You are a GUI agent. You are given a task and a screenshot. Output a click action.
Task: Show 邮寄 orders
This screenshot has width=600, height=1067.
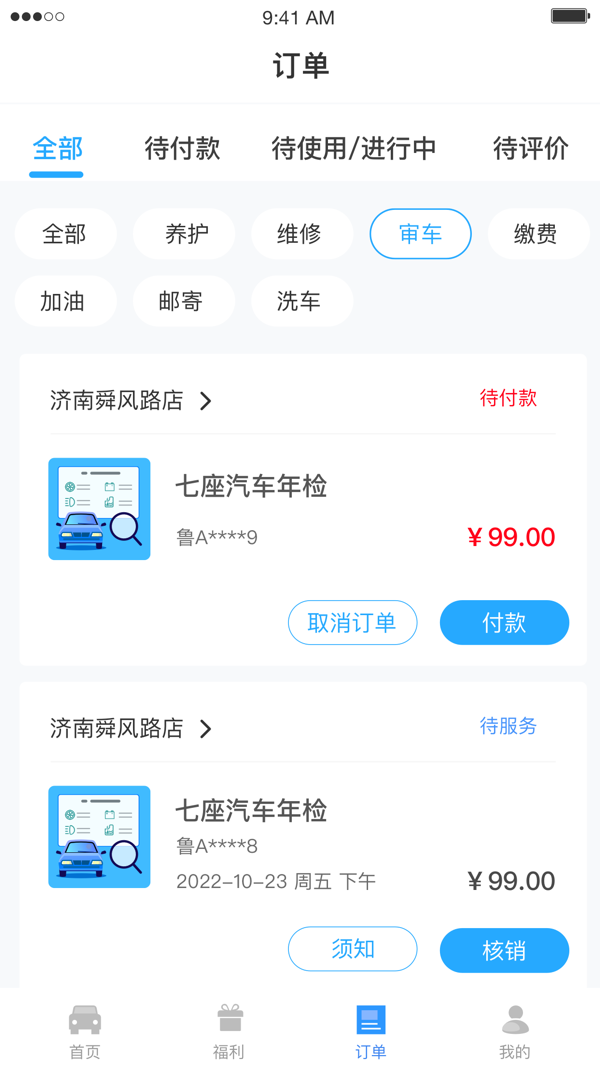pyautogui.click(x=182, y=301)
